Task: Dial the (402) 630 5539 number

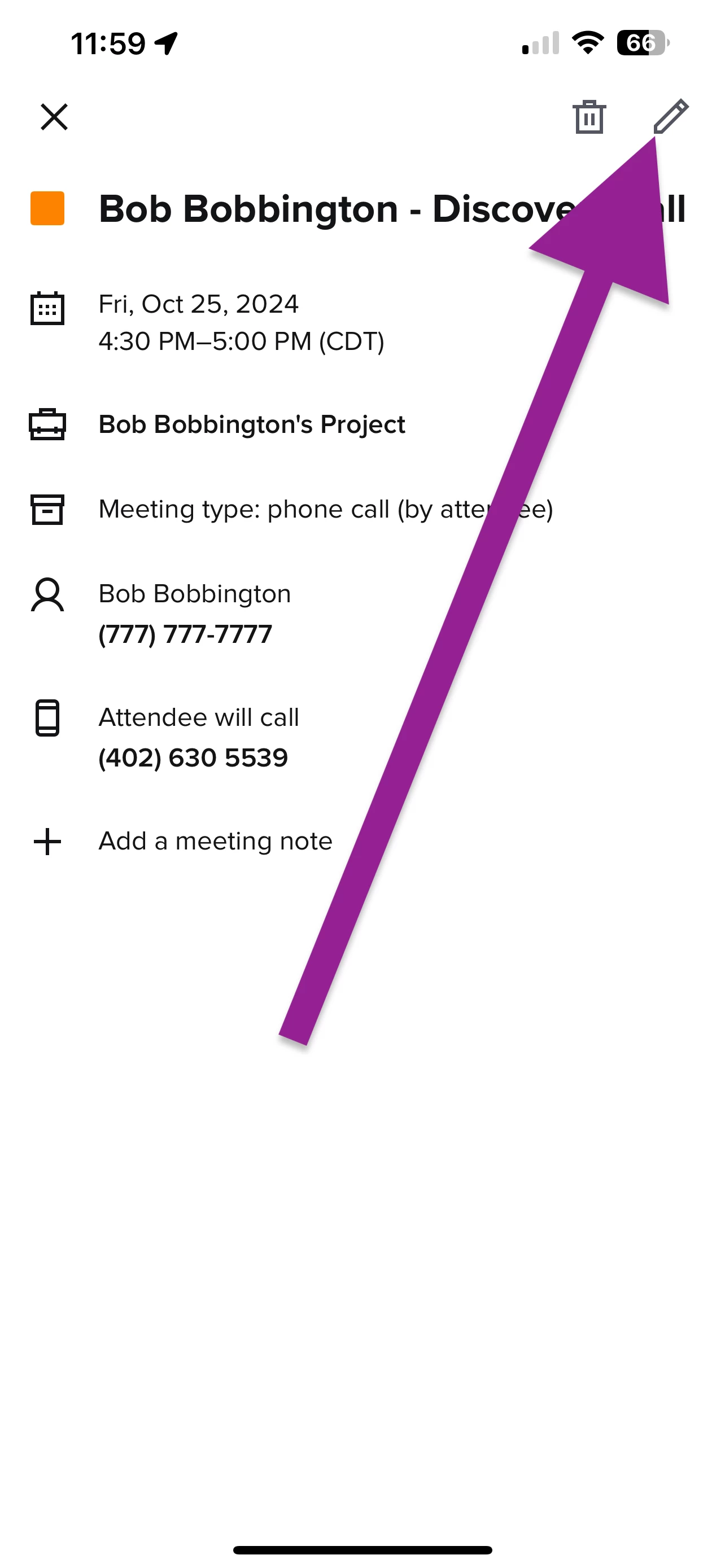Action: point(193,759)
